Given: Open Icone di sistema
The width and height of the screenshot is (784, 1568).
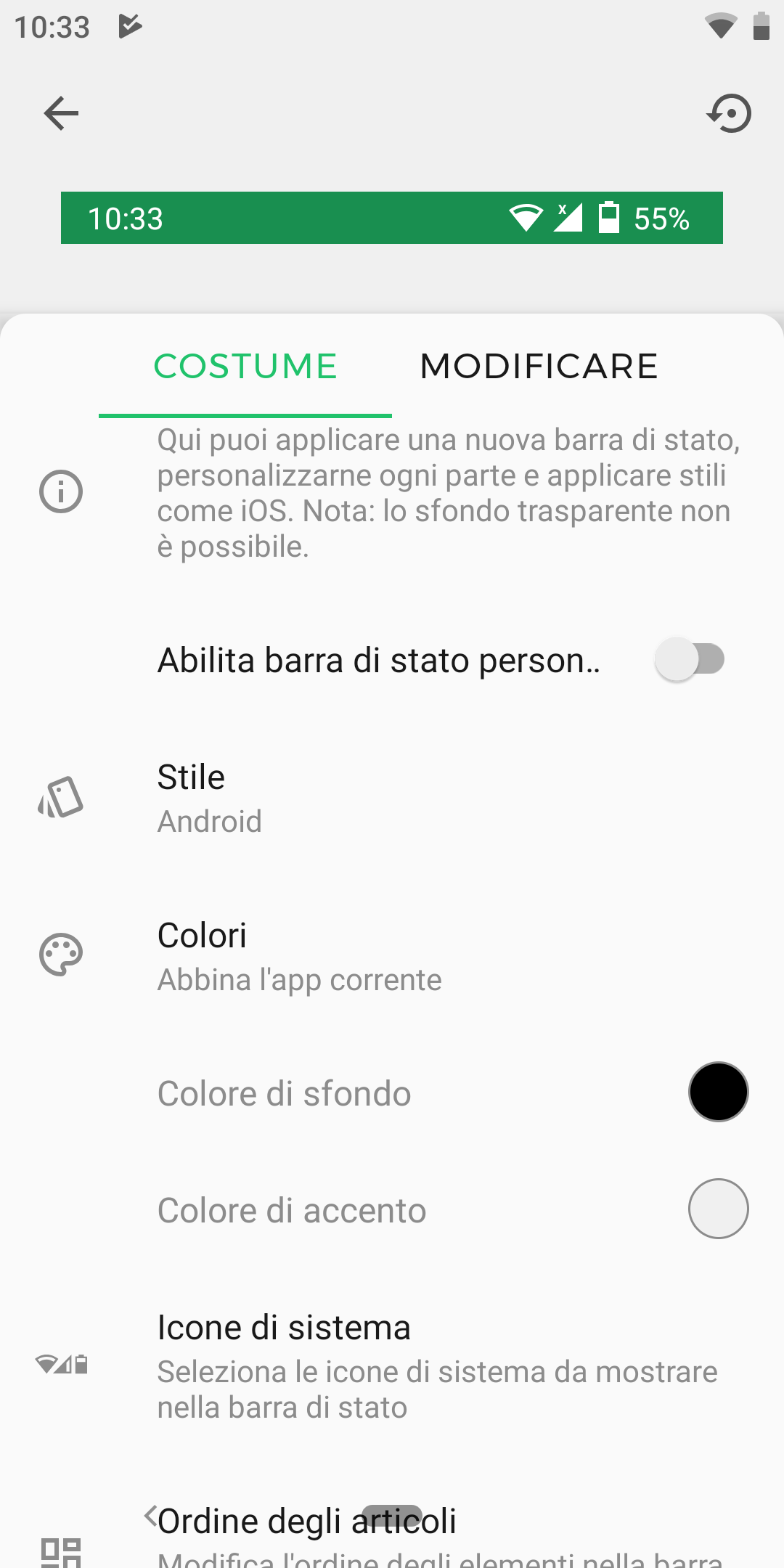Looking at the screenshot, I should [x=392, y=1365].
